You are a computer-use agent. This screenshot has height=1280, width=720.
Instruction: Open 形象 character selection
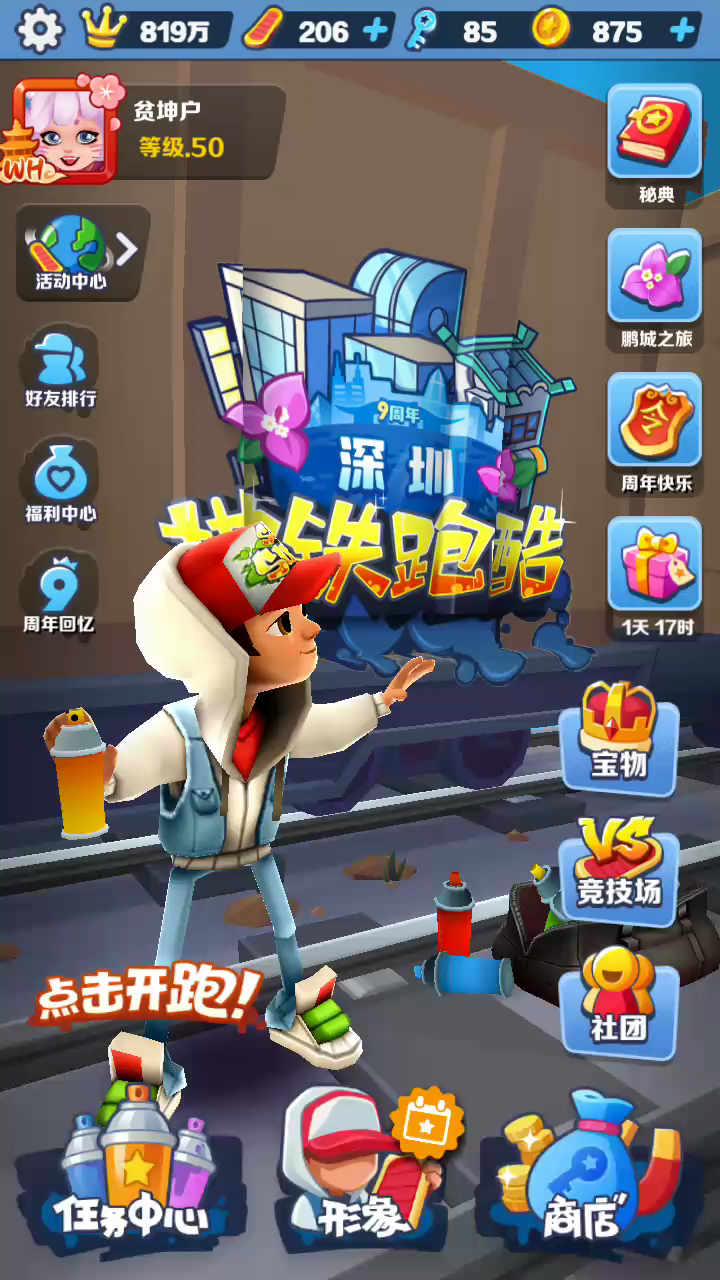[362, 1170]
